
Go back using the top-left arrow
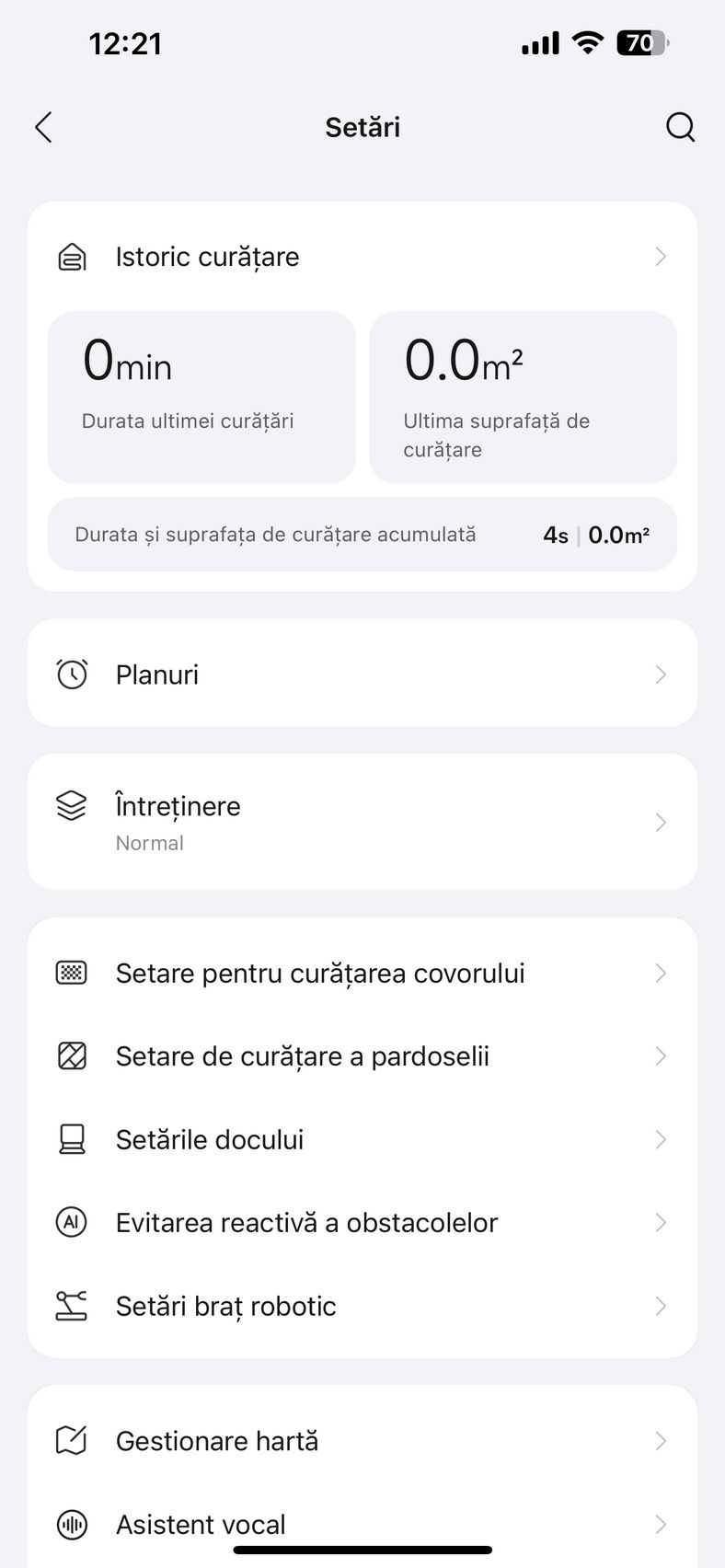point(43,127)
